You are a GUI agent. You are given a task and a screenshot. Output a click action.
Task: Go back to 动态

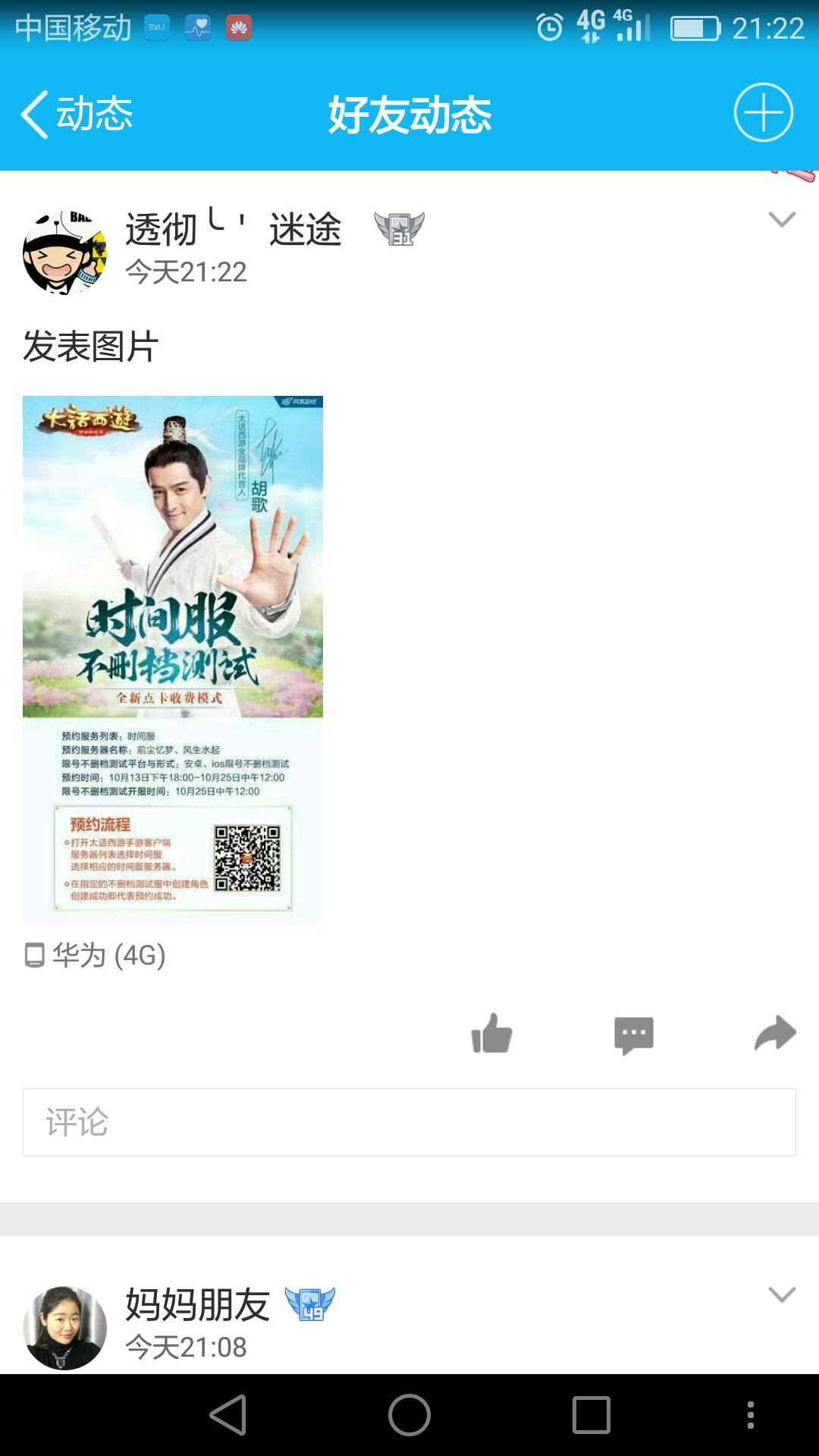coord(76,114)
